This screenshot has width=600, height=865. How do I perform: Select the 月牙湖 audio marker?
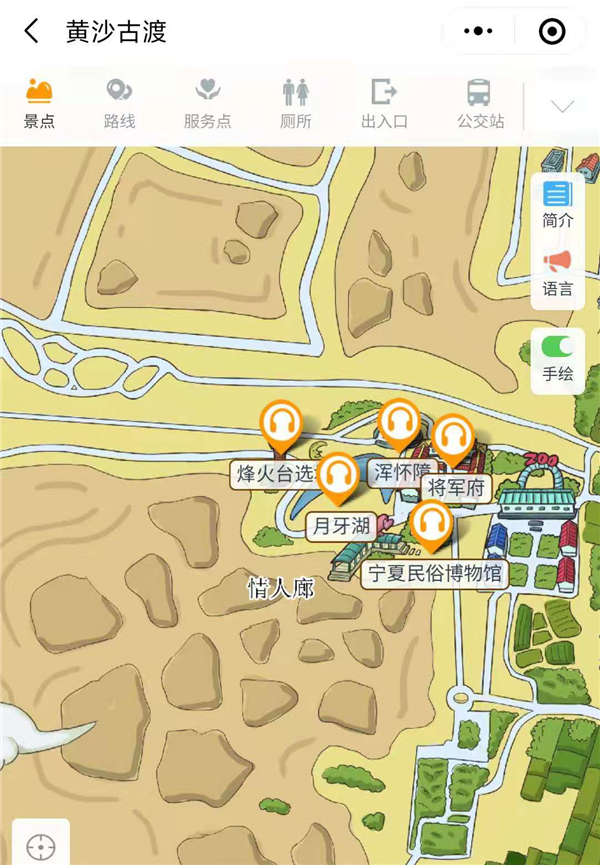pos(339,477)
